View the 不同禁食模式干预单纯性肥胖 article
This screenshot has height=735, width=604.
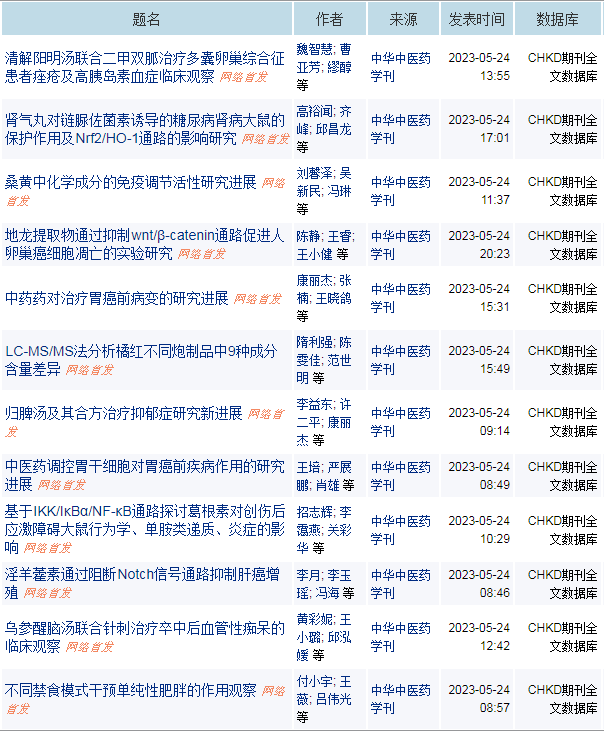[131, 690]
